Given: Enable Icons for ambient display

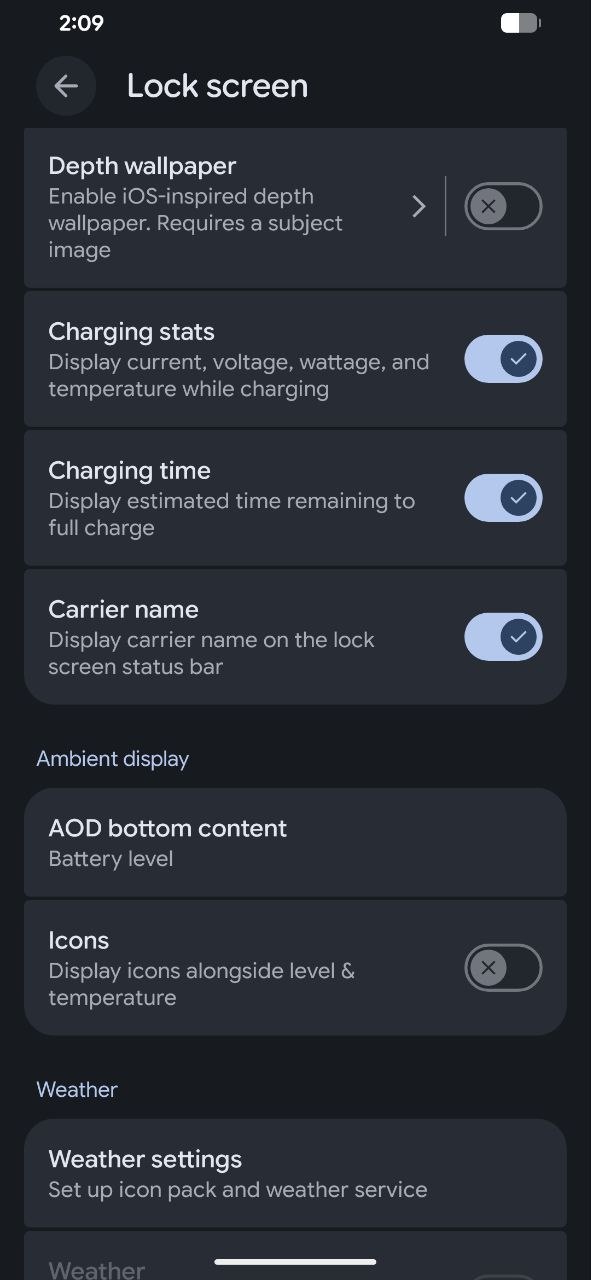Looking at the screenshot, I should [x=503, y=968].
